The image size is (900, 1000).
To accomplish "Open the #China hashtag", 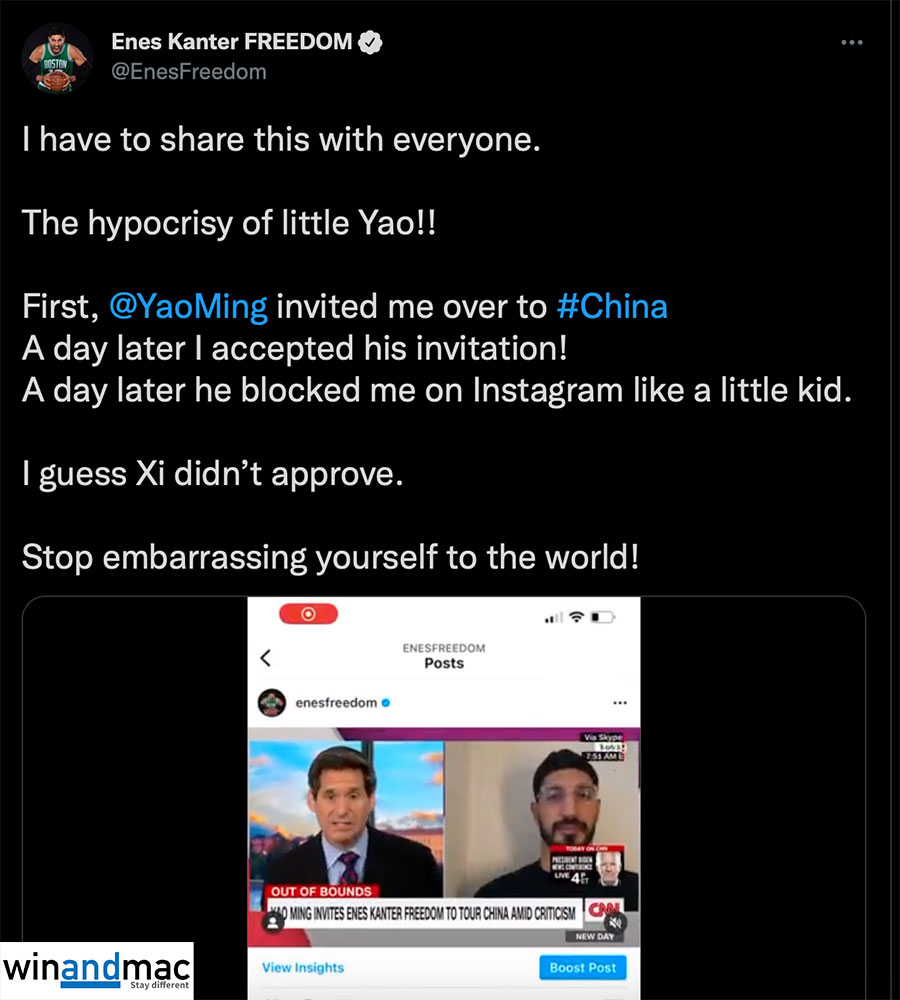I will (x=611, y=305).
